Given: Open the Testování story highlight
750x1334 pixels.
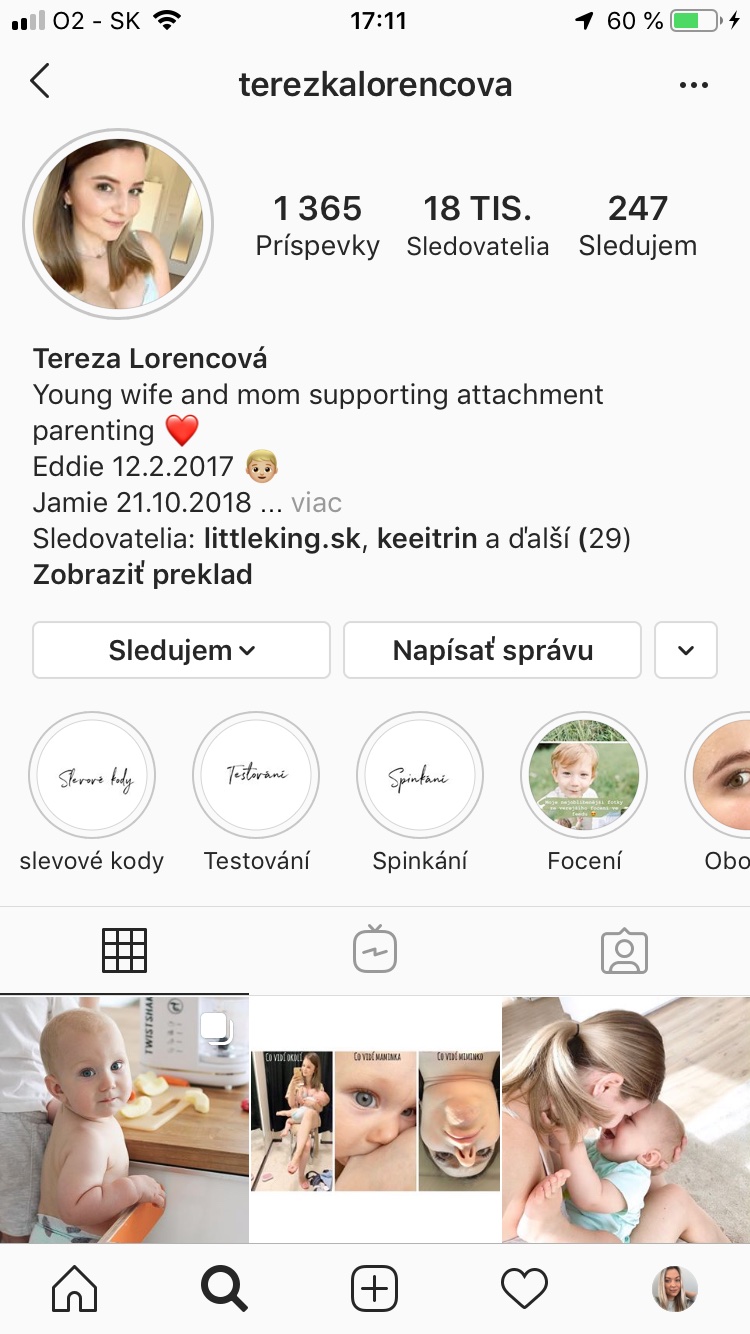Looking at the screenshot, I should click(256, 776).
